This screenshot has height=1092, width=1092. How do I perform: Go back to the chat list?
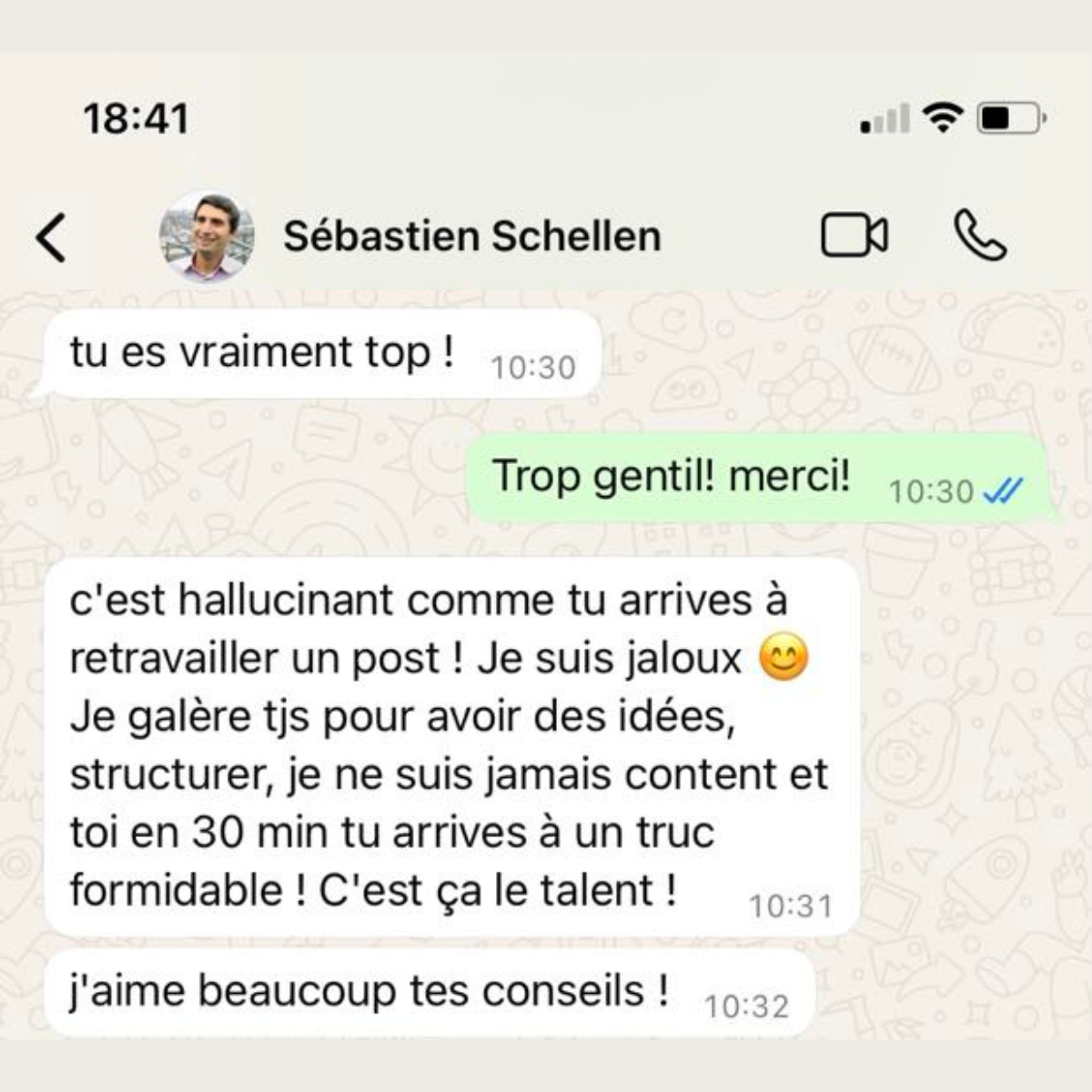[x=51, y=237]
